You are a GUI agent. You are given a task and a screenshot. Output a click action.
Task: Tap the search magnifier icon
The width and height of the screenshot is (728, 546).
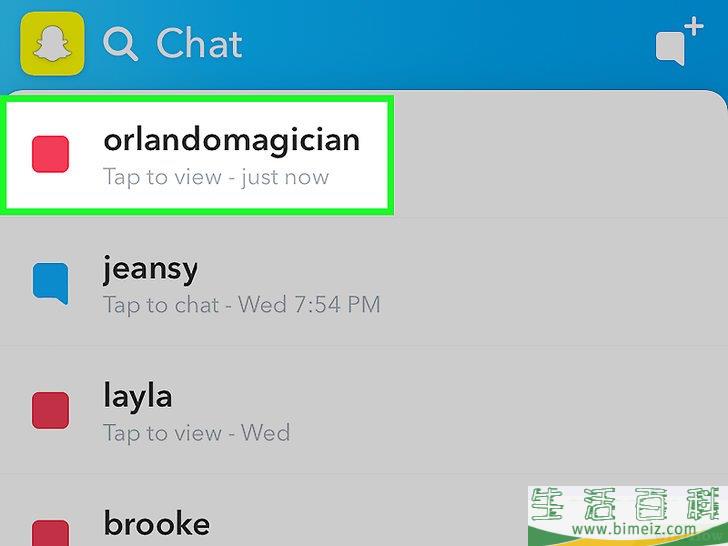click(x=121, y=45)
